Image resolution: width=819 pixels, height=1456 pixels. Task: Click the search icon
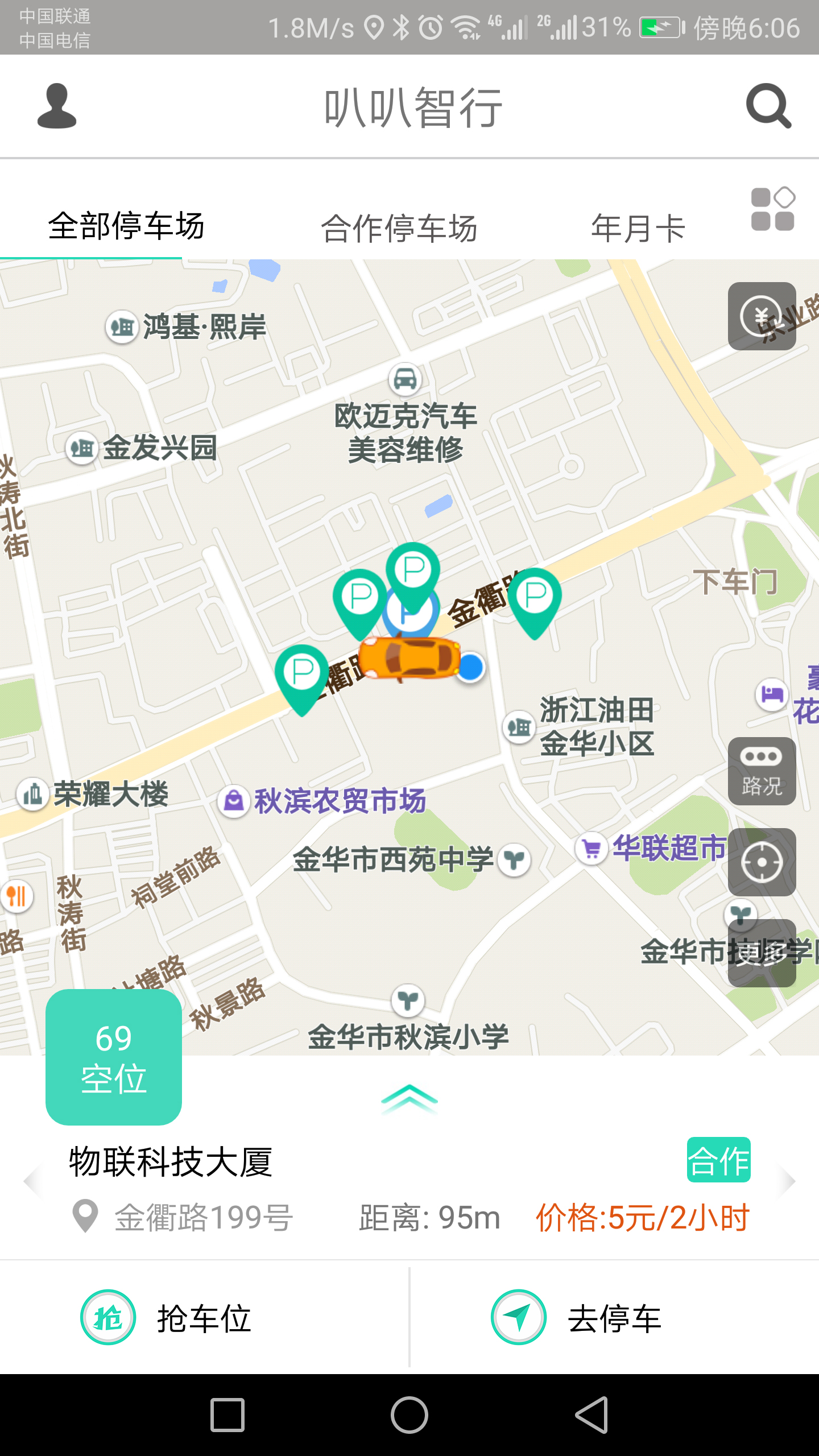click(768, 106)
